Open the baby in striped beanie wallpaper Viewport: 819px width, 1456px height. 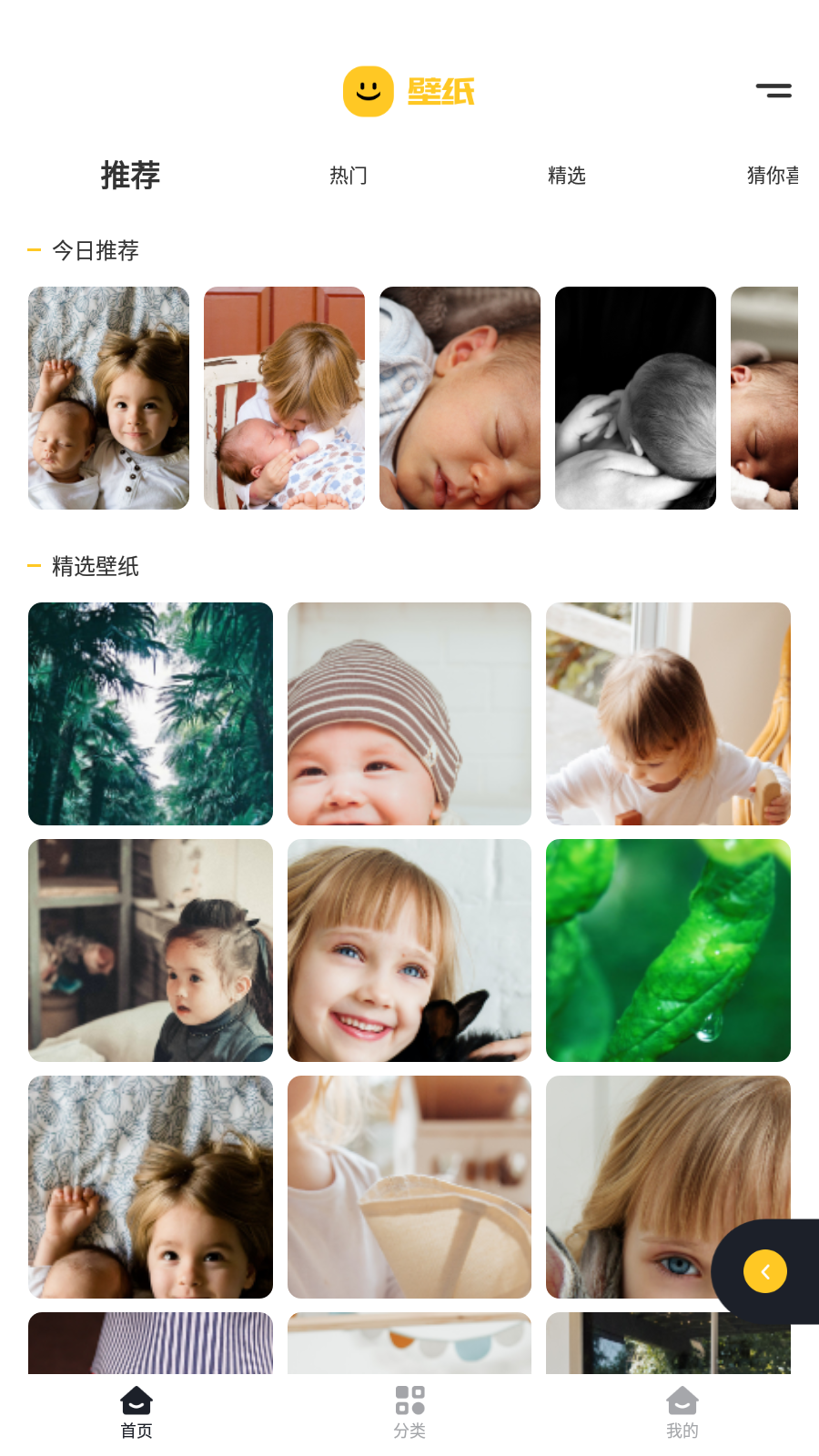click(x=409, y=713)
